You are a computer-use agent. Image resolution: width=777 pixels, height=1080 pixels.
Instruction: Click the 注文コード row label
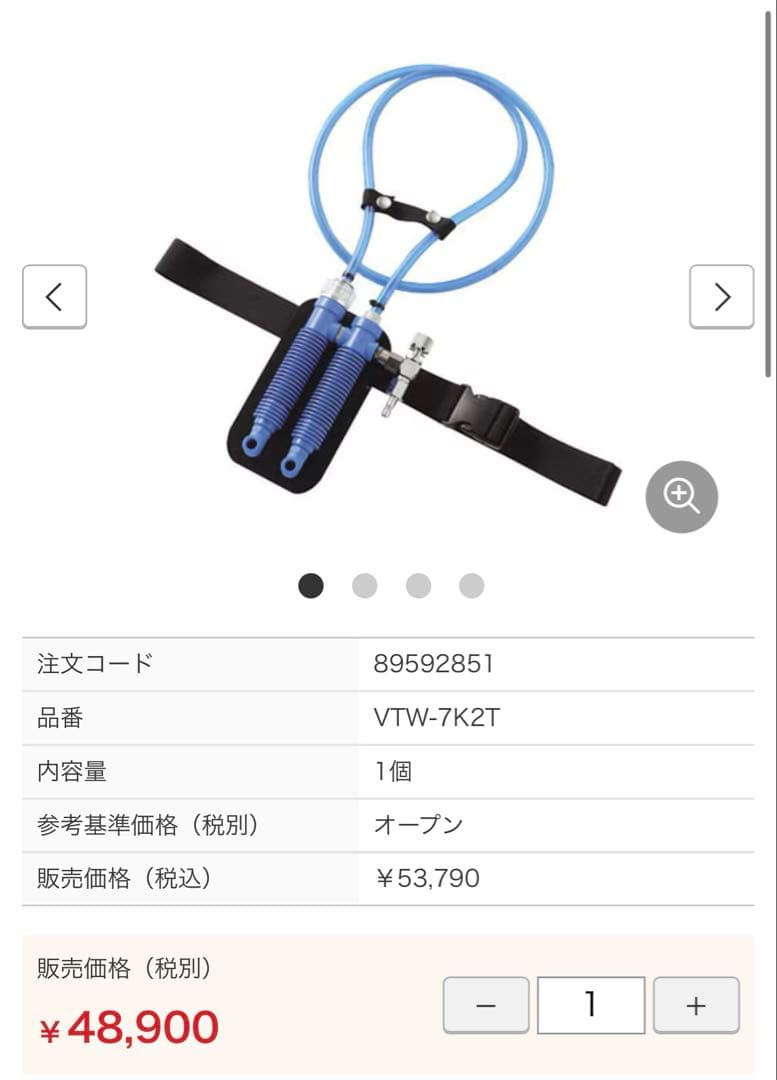pos(93,663)
